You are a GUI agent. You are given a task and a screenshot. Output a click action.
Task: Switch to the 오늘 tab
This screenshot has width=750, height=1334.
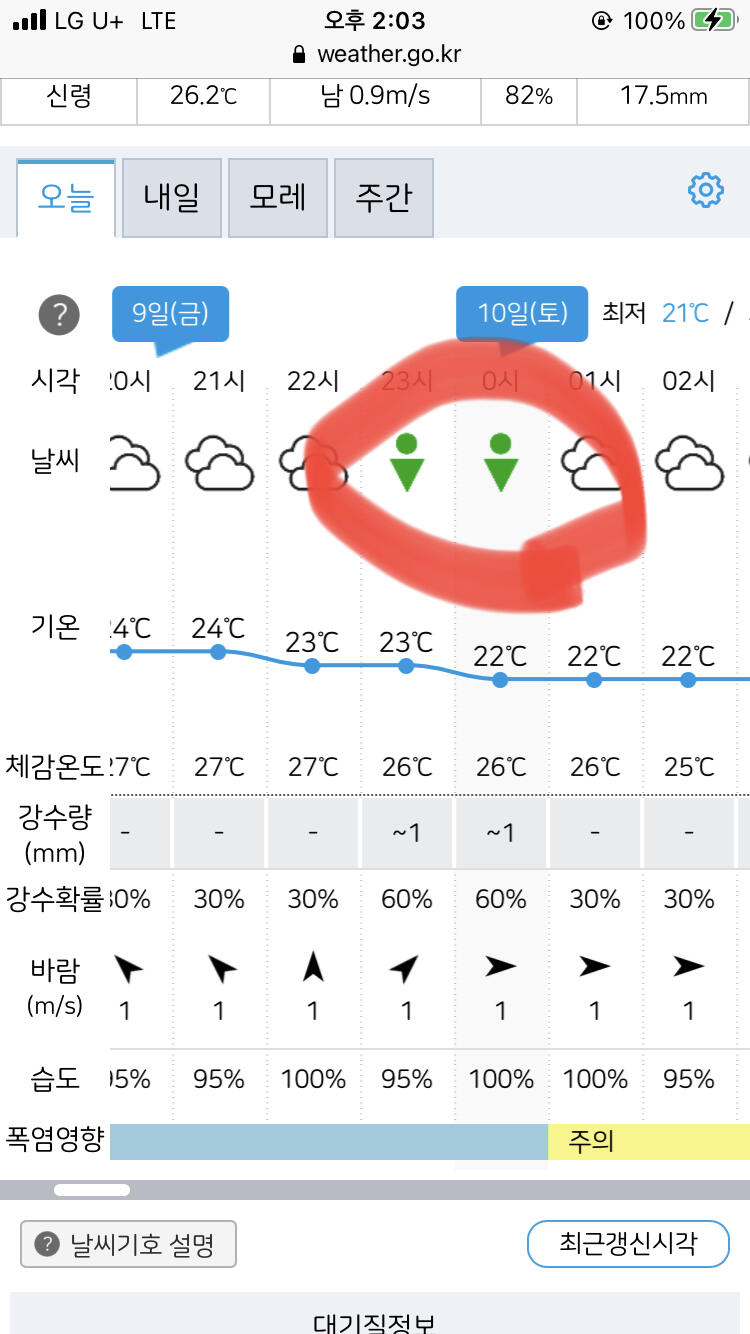(66, 197)
